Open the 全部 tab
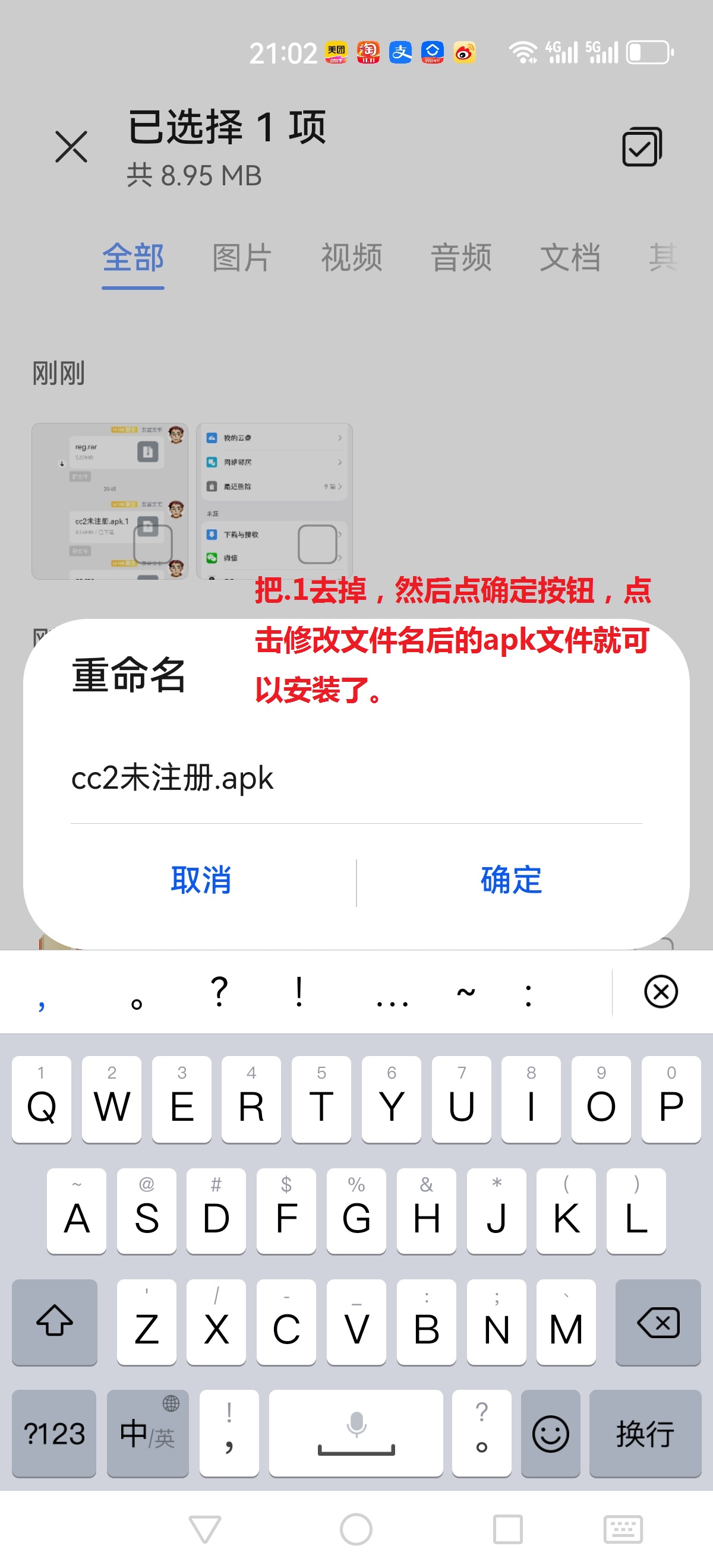 pyautogui.click(x=132, y=258)
